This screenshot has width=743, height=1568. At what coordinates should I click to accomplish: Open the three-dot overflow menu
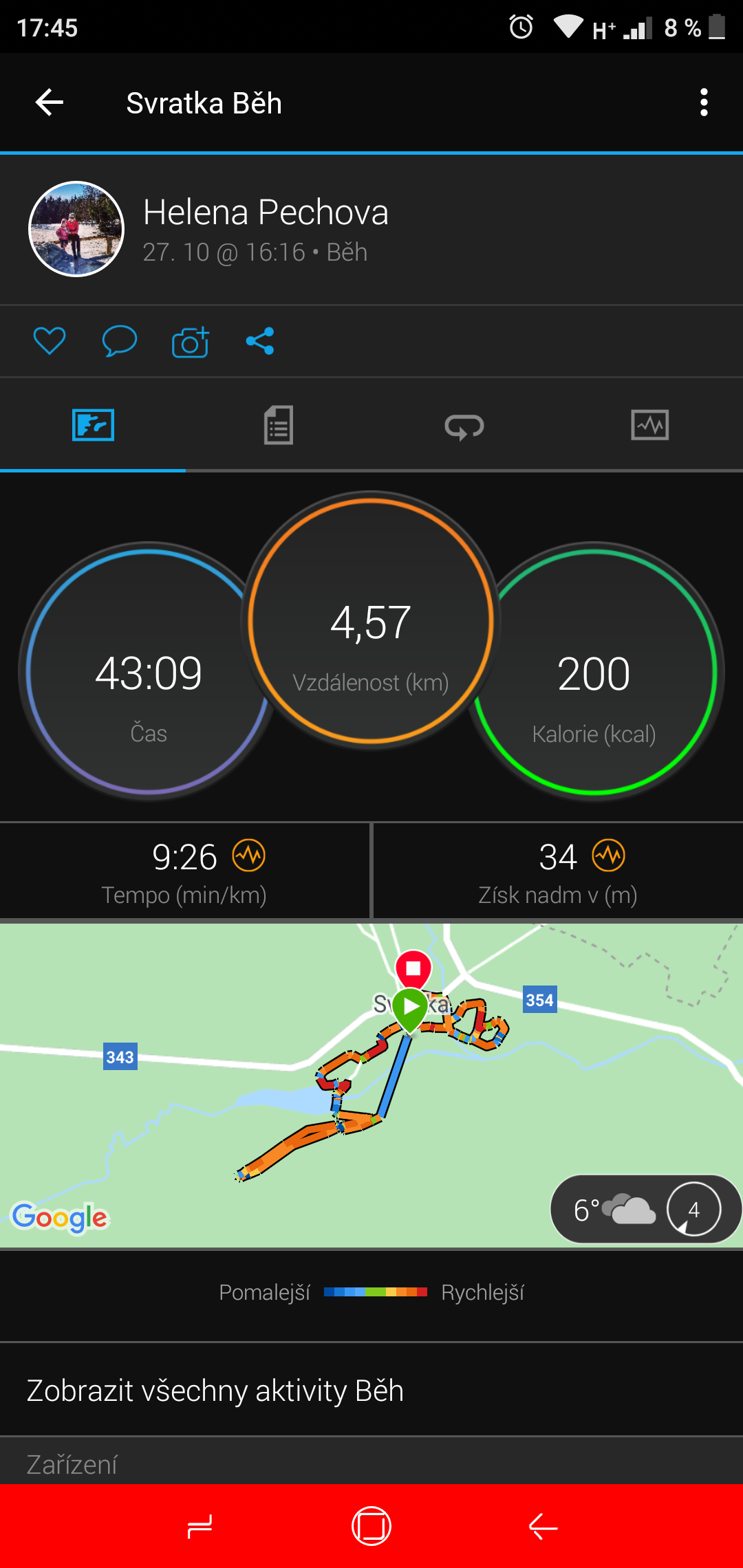click(x=704, y=102)
